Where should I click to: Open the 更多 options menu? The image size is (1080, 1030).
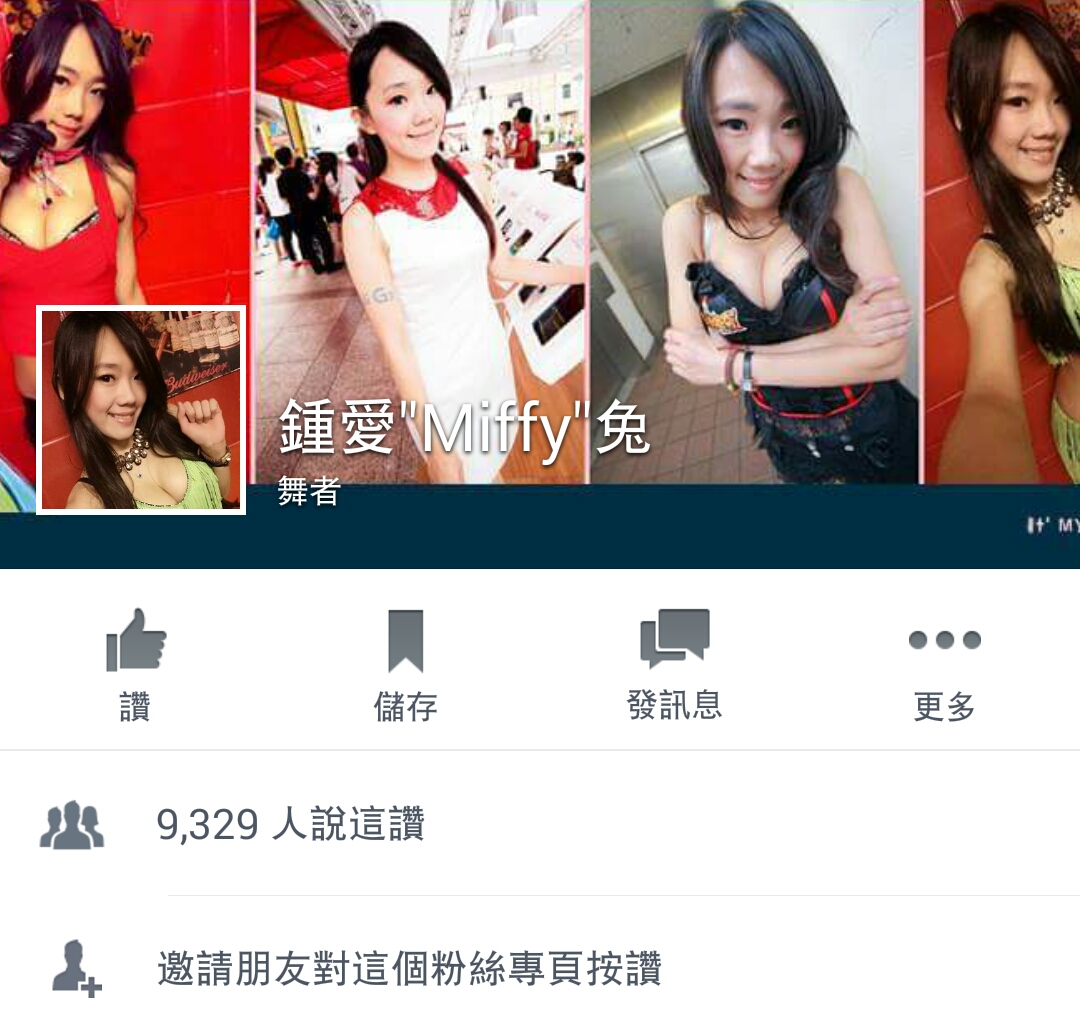click(x=945, y=662)
